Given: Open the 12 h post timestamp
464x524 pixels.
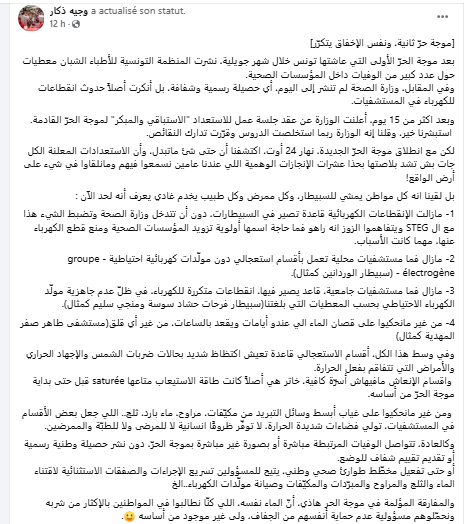Looking at the screenshot, I should click(57, 24).
